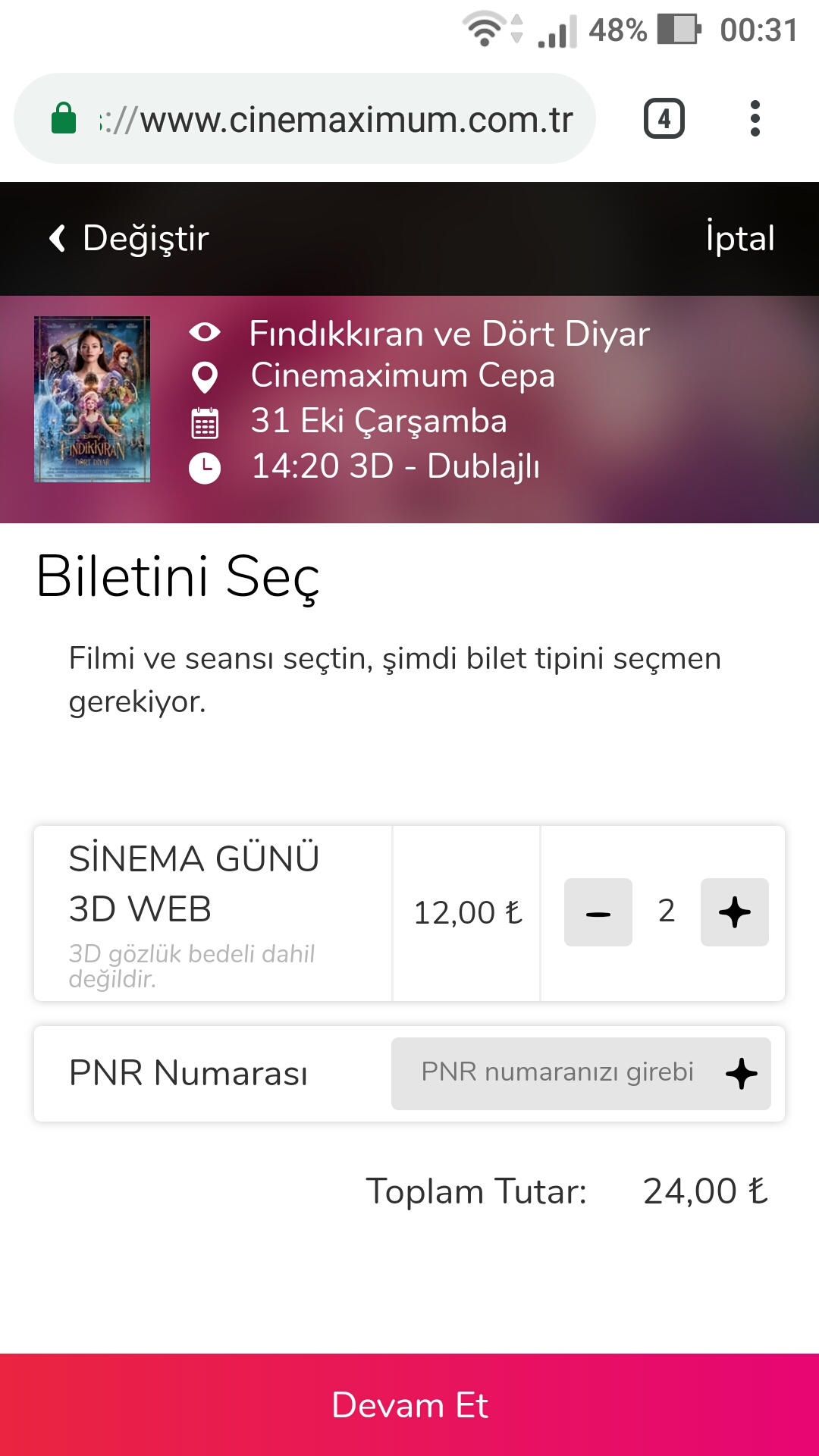Viewport: 819px width, 1456px height.
Task: Go back via Değiştir
Action: click(x=129, y=238)
